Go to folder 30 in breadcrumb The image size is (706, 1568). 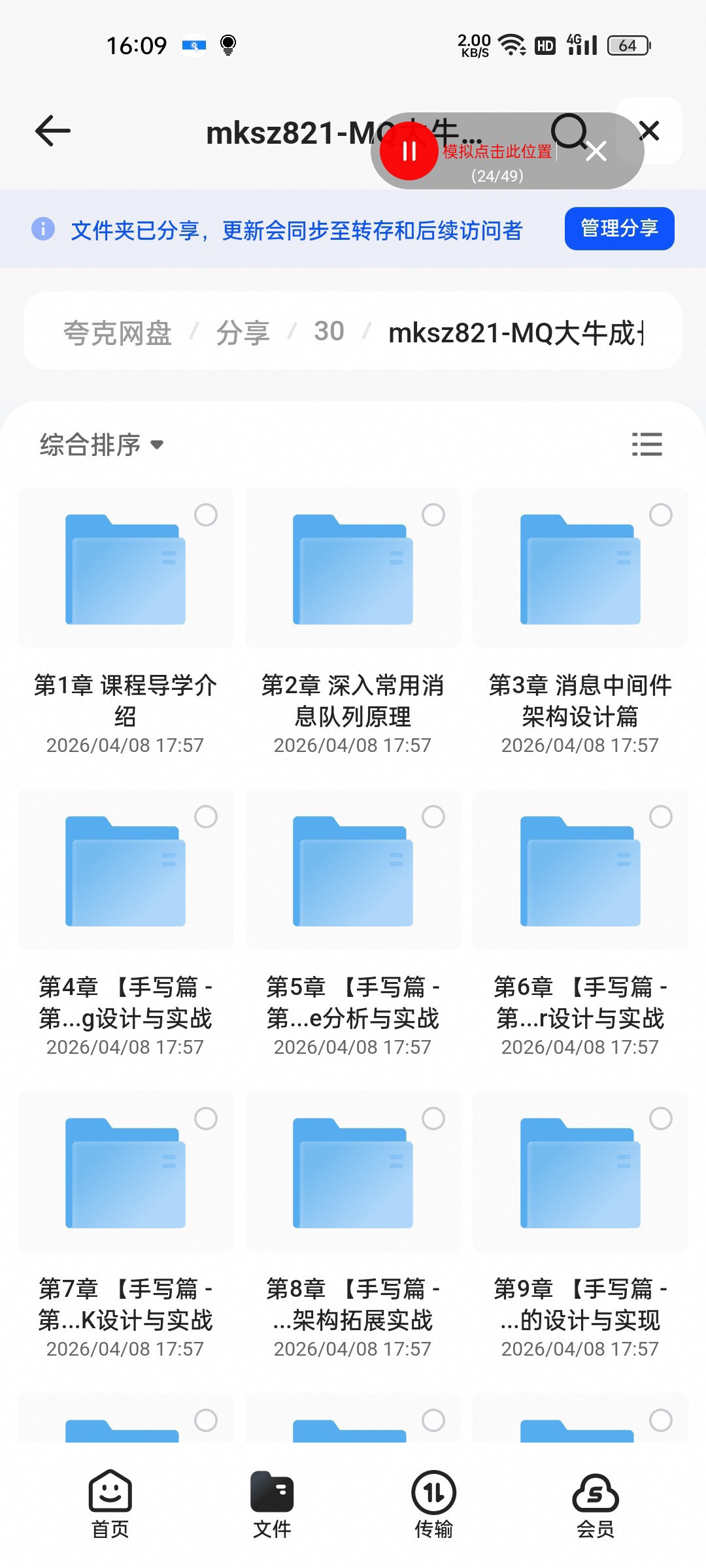pyautogui.click(x=329, y=331)
